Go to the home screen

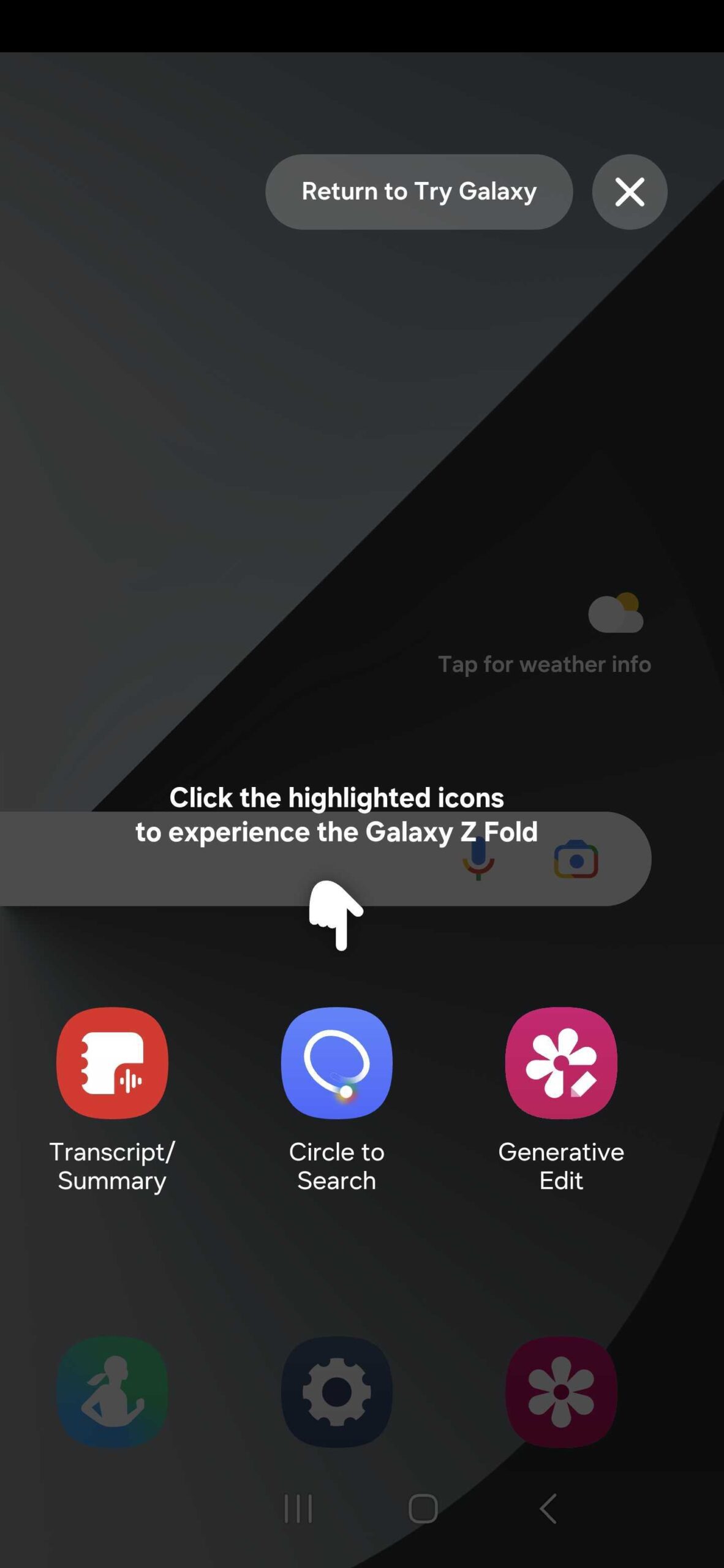[x=423, y=1508]
